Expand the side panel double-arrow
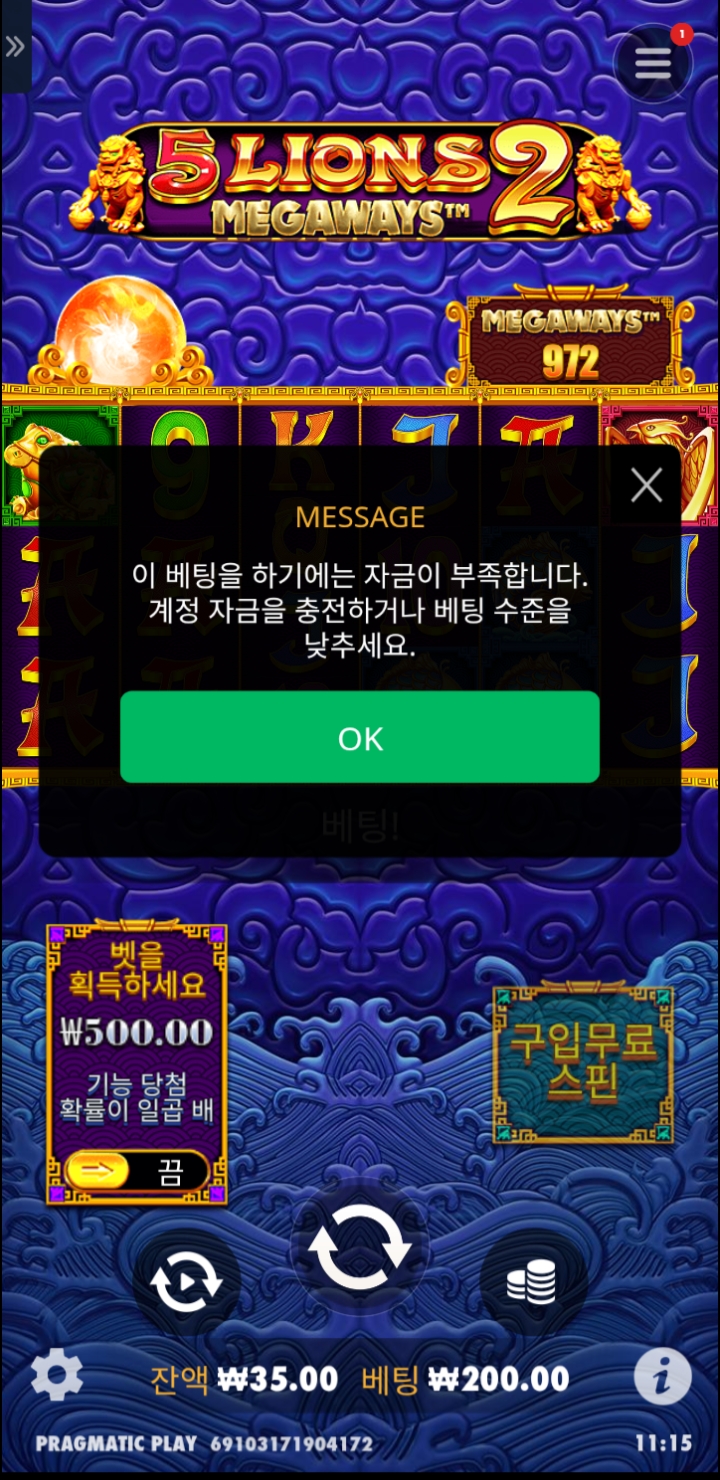 click(15, 46)
